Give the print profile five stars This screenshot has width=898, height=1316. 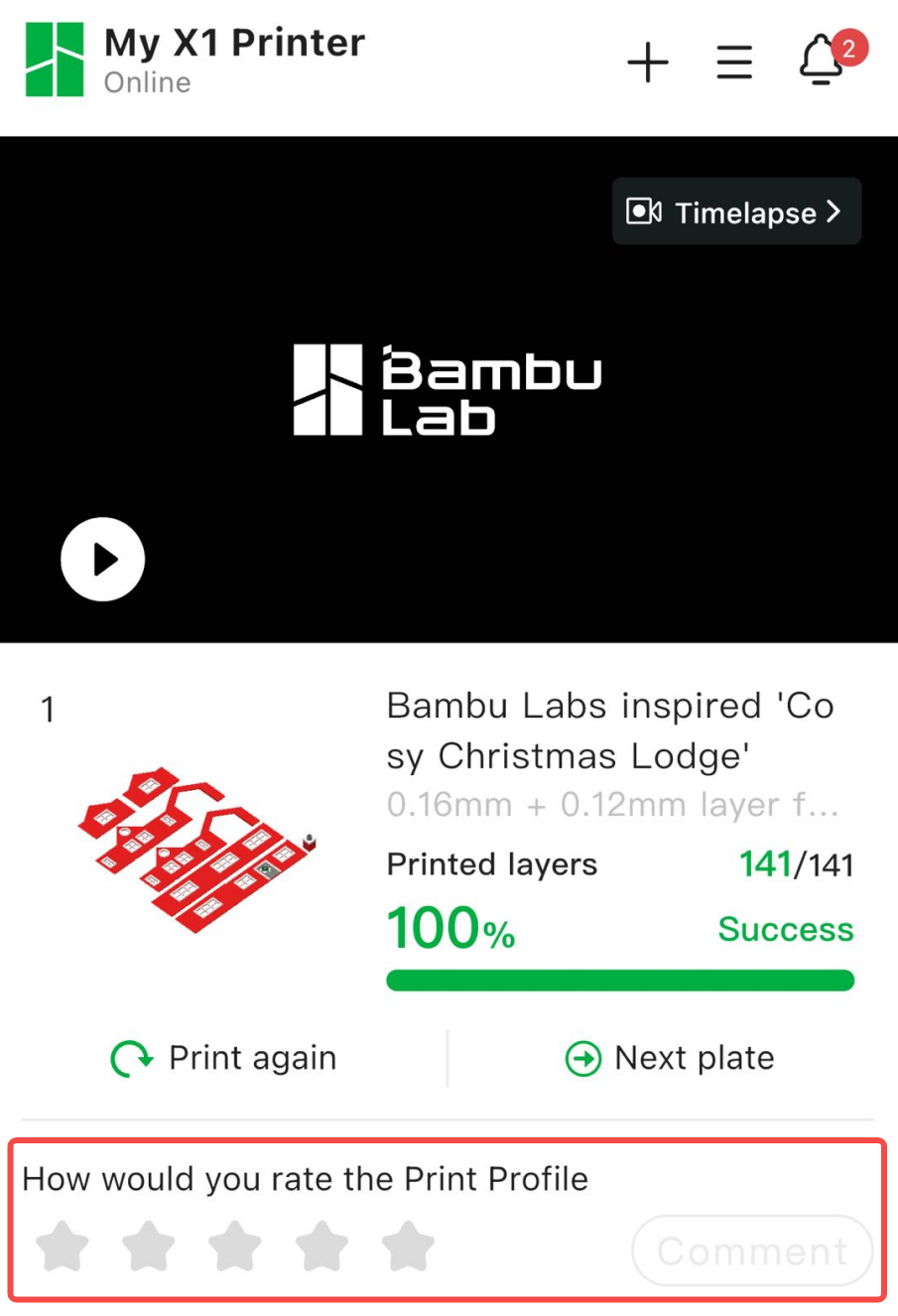(408, 1247)
